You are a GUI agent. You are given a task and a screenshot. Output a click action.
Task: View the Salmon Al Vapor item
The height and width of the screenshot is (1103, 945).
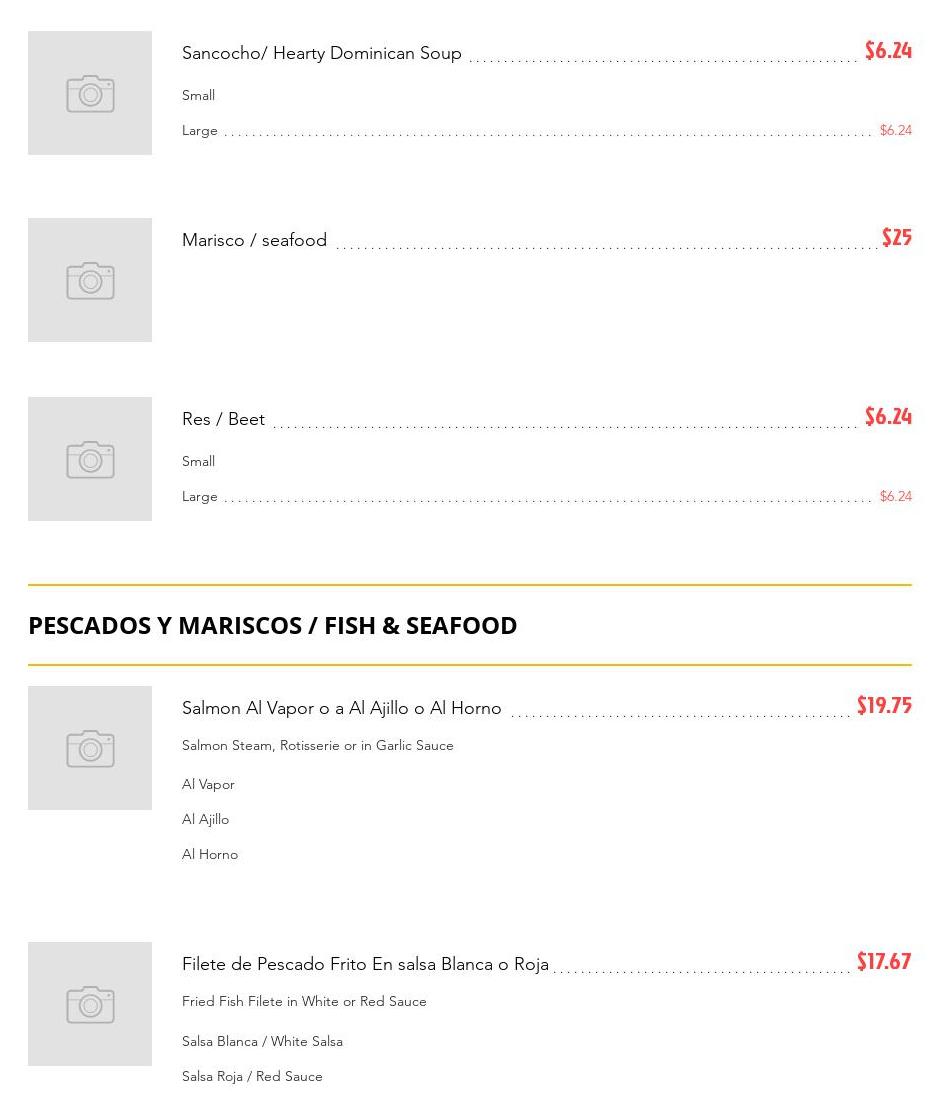coord(341,708)
